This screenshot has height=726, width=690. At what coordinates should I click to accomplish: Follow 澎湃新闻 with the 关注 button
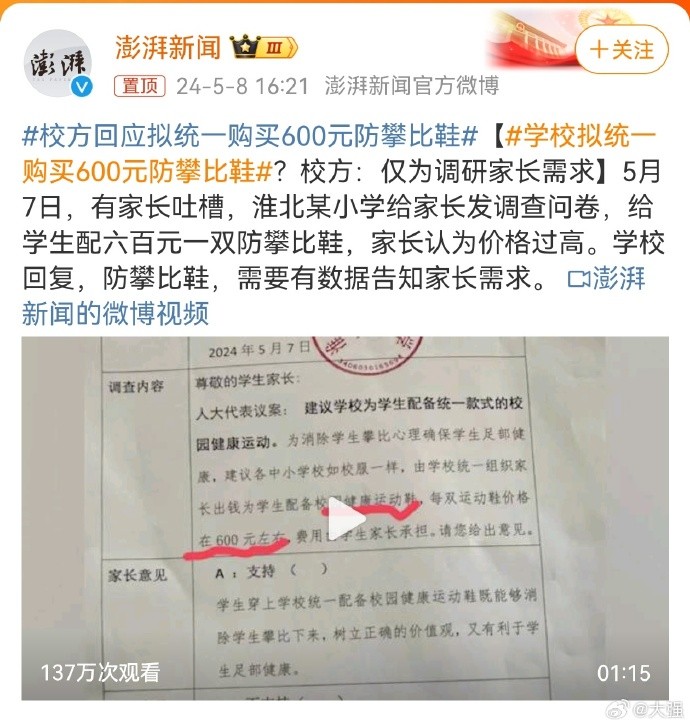point(623,47)
